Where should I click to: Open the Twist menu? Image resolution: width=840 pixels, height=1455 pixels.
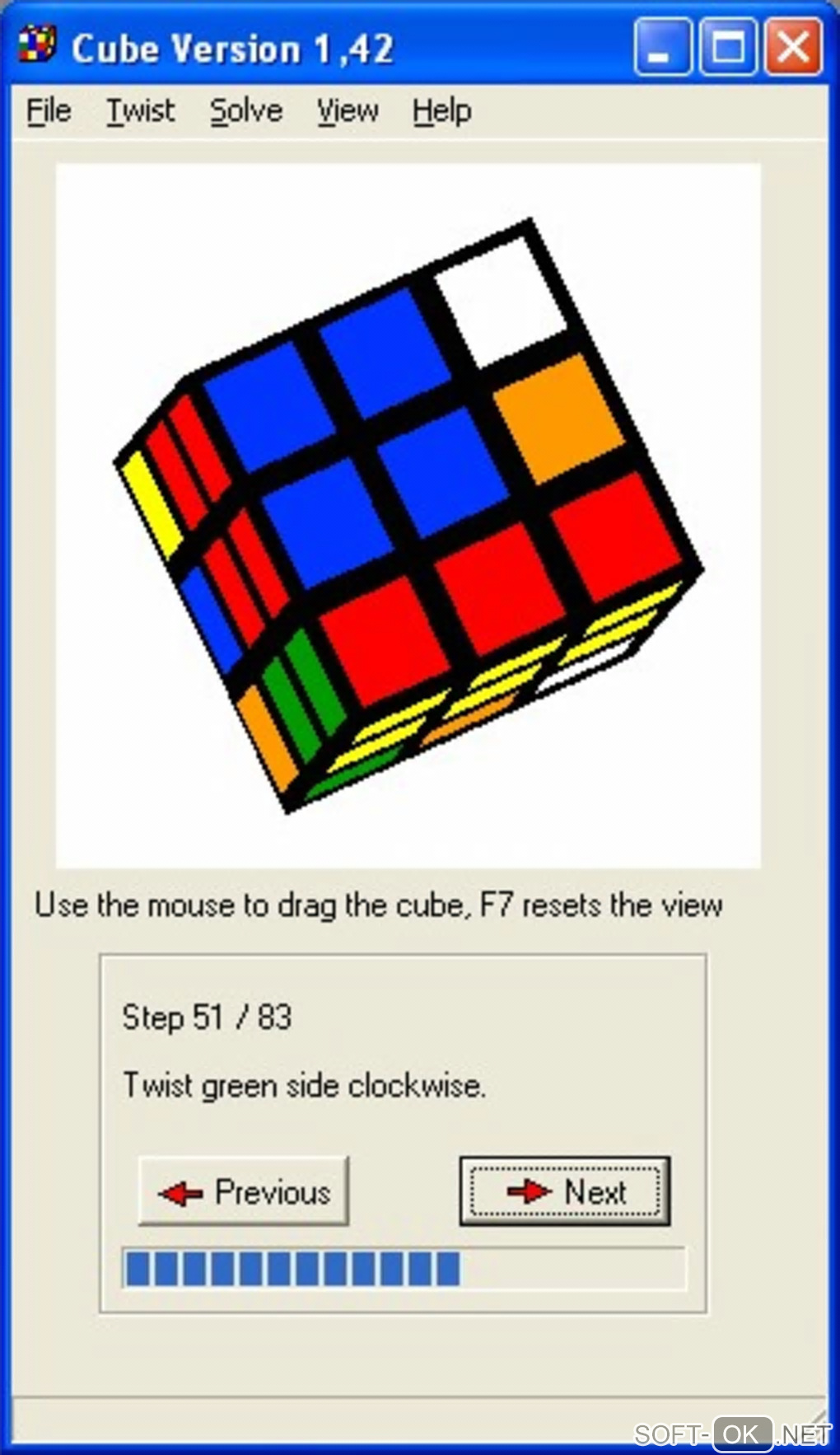[x=141, y=110]
